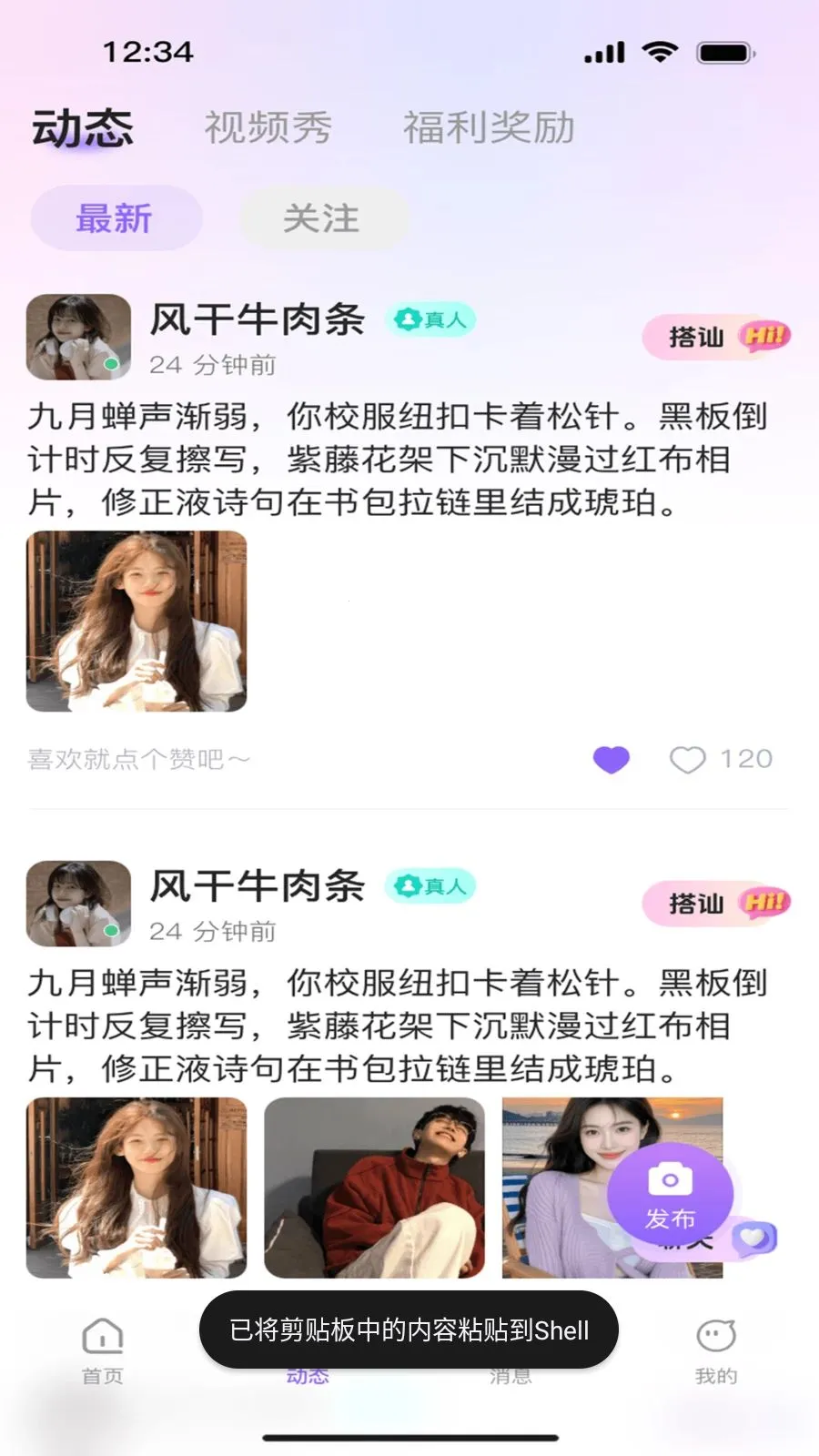The width and height of the screenshot is (819, 1456).
Task: Open avatar of the first 风干牛肉条 post
Action: [x=78, y=337]
